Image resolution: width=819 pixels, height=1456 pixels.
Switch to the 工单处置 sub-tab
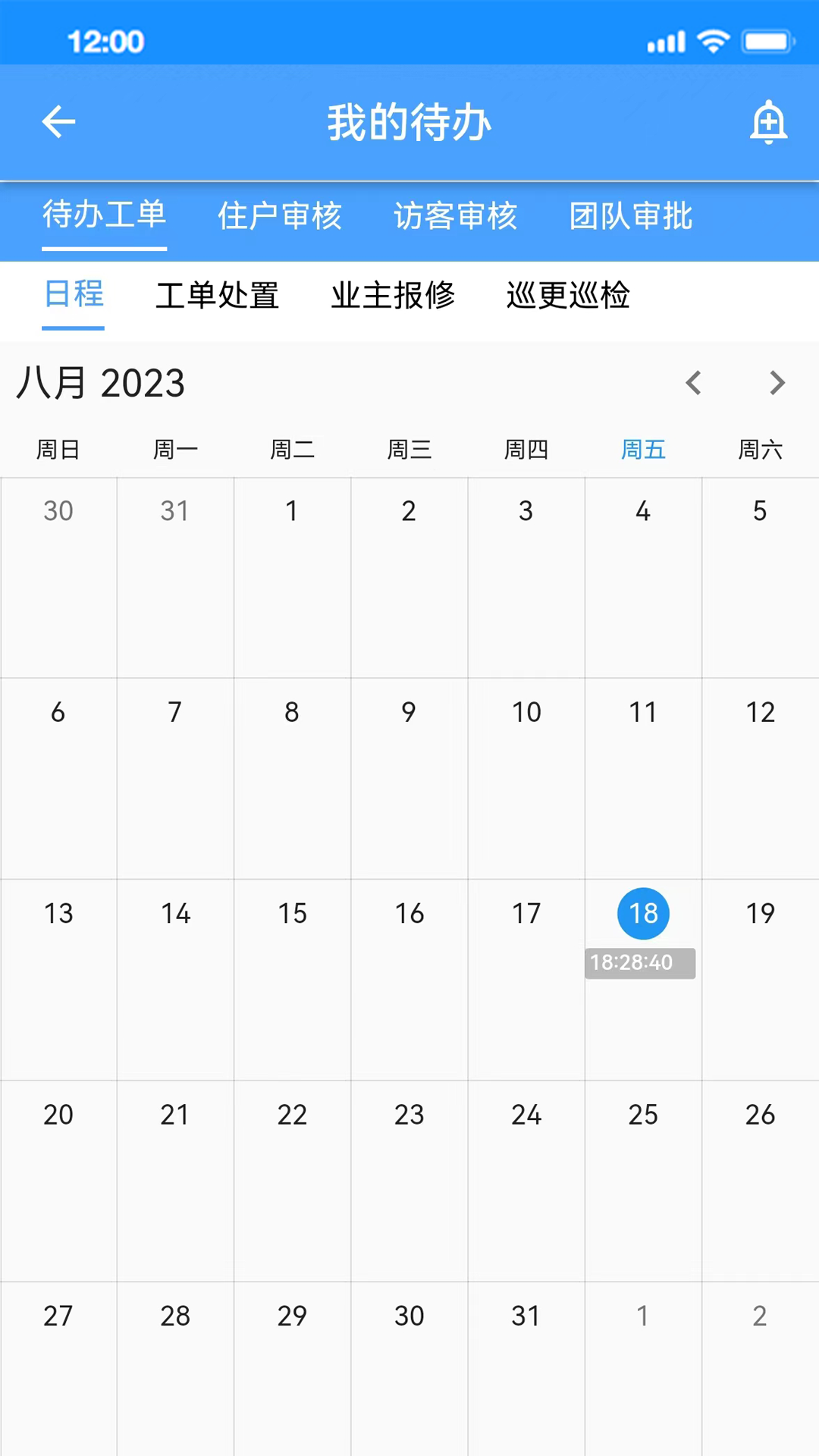(x=218, y=296)
